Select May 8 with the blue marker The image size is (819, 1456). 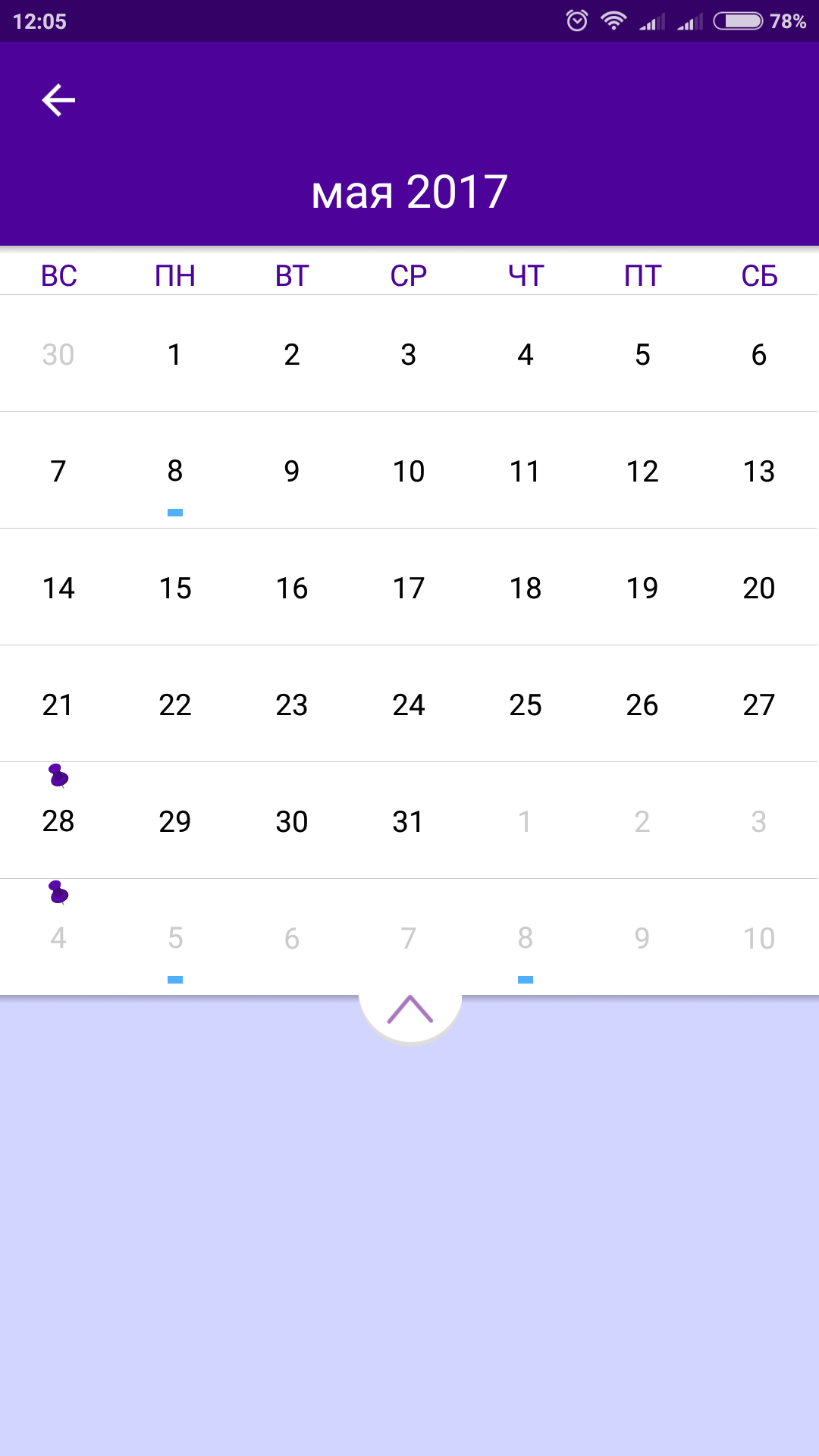point(175,472)
